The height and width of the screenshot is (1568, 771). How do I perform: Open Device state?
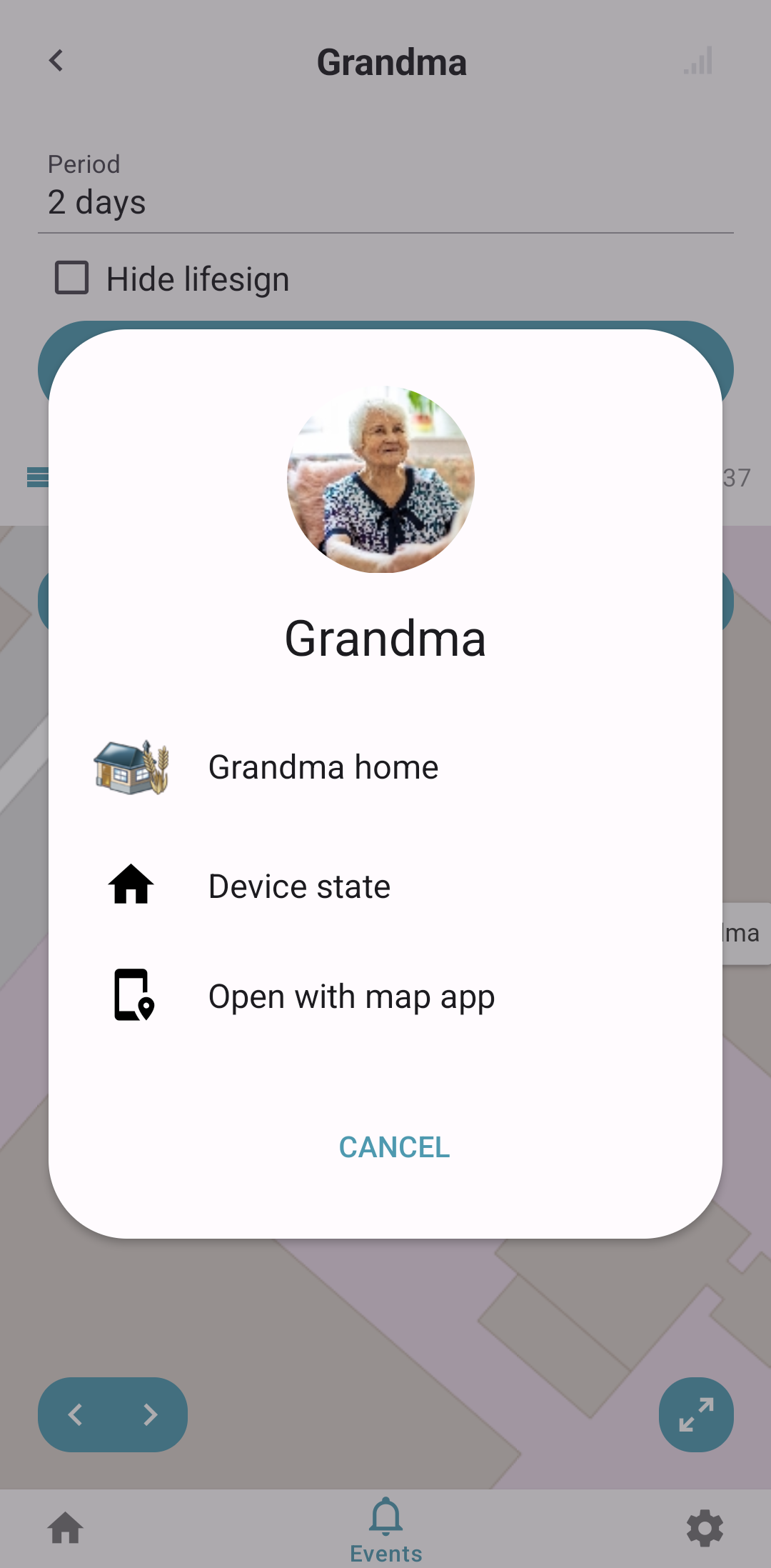pos(385,886)
